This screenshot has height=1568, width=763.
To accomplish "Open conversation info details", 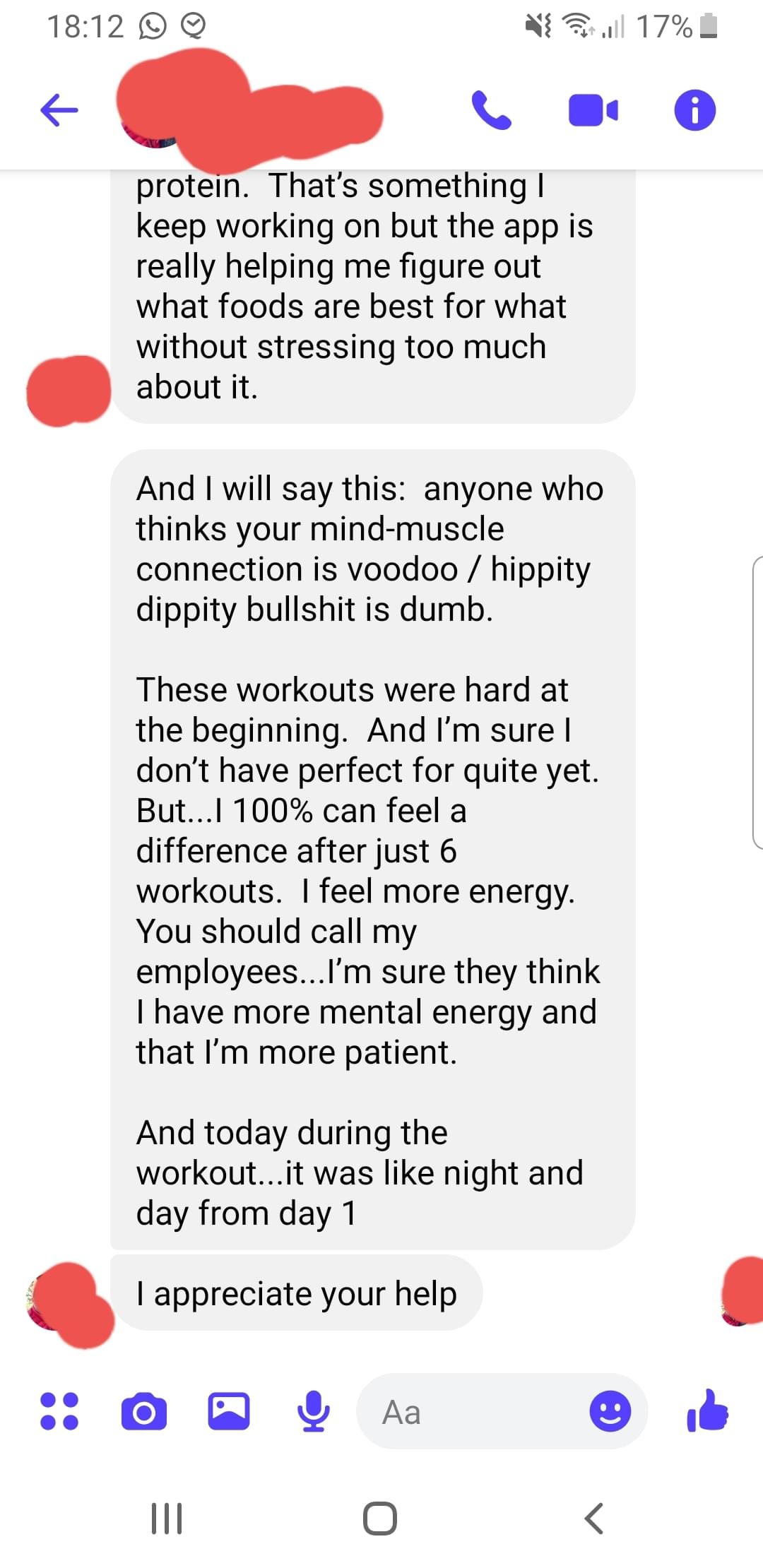I will tap(695, 110).
